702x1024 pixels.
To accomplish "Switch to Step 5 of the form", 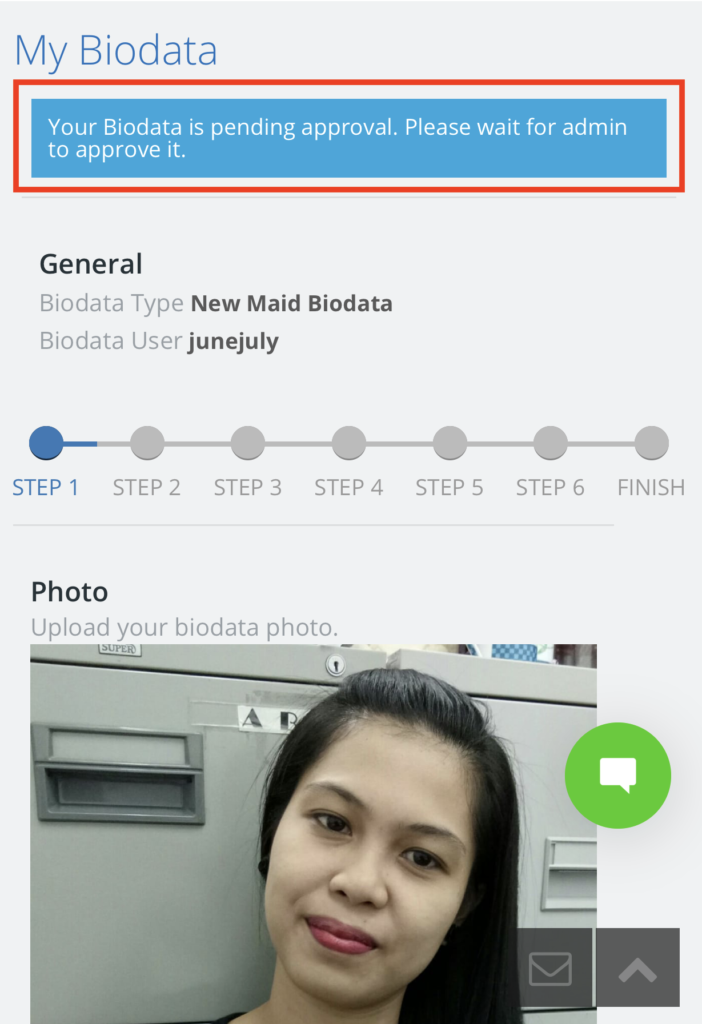I will [x=450, y=443].
